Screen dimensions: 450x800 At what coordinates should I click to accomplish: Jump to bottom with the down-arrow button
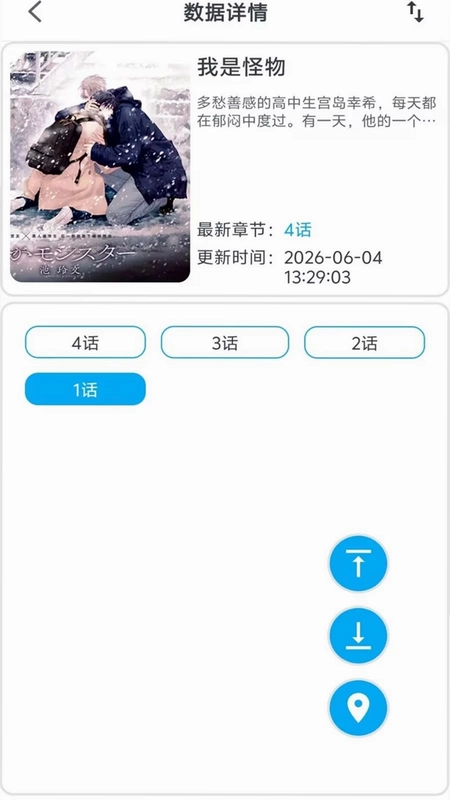point(358,636)
